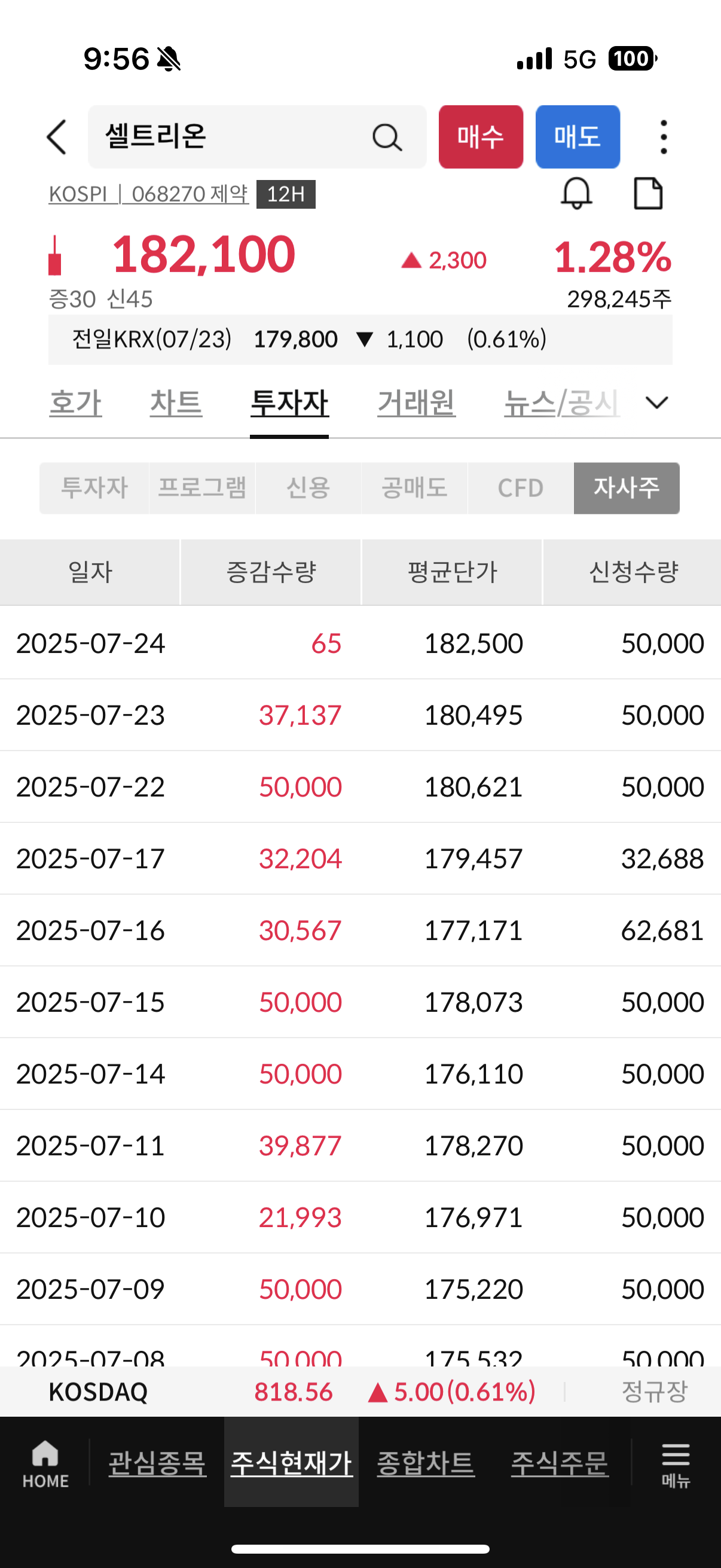Switch to the 거래원 tab

pos(416,403)
